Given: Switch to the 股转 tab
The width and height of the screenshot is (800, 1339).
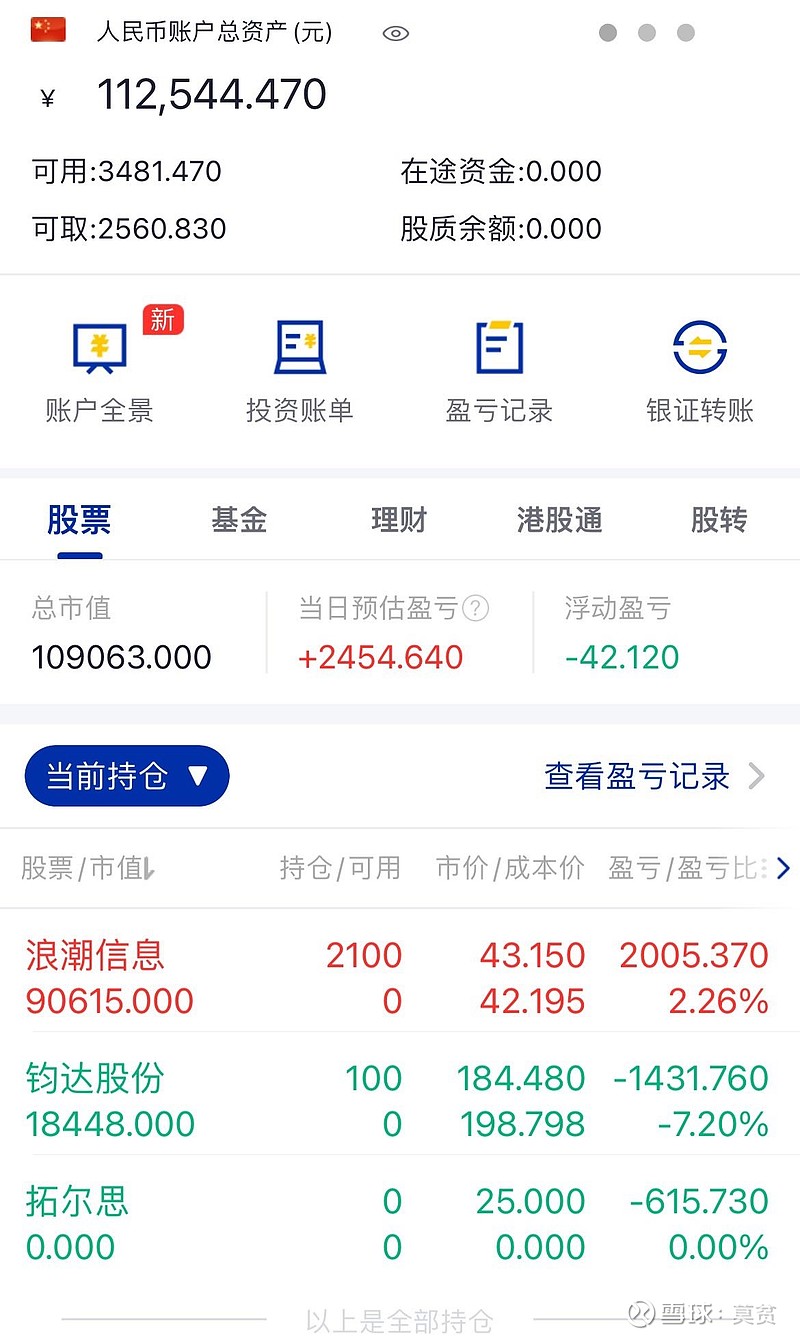Looking at the screenshot, I should (x=719, y=520).
